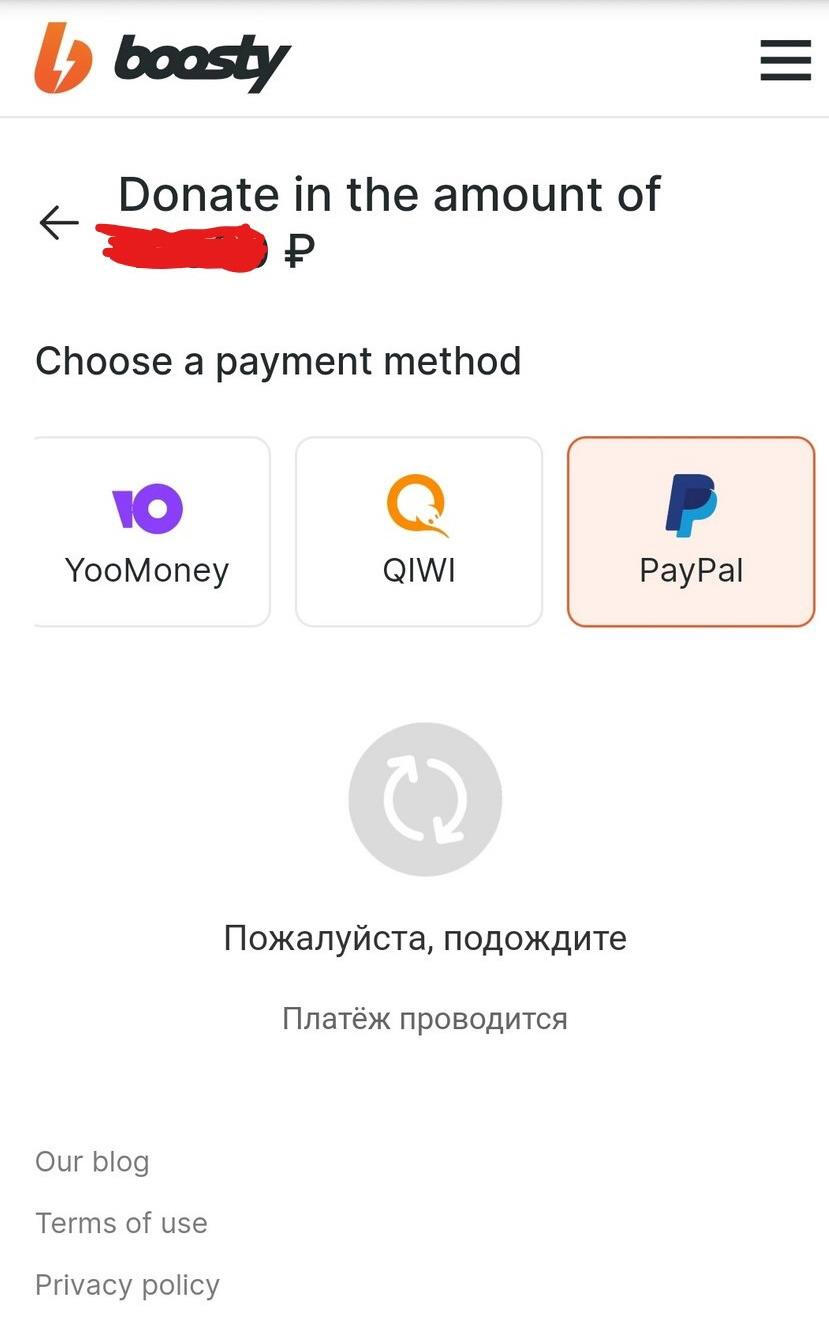Select YooMoney as payment method
This screenshot has height=1318, width=829.
pyautogui.click(x=148, y=532)
